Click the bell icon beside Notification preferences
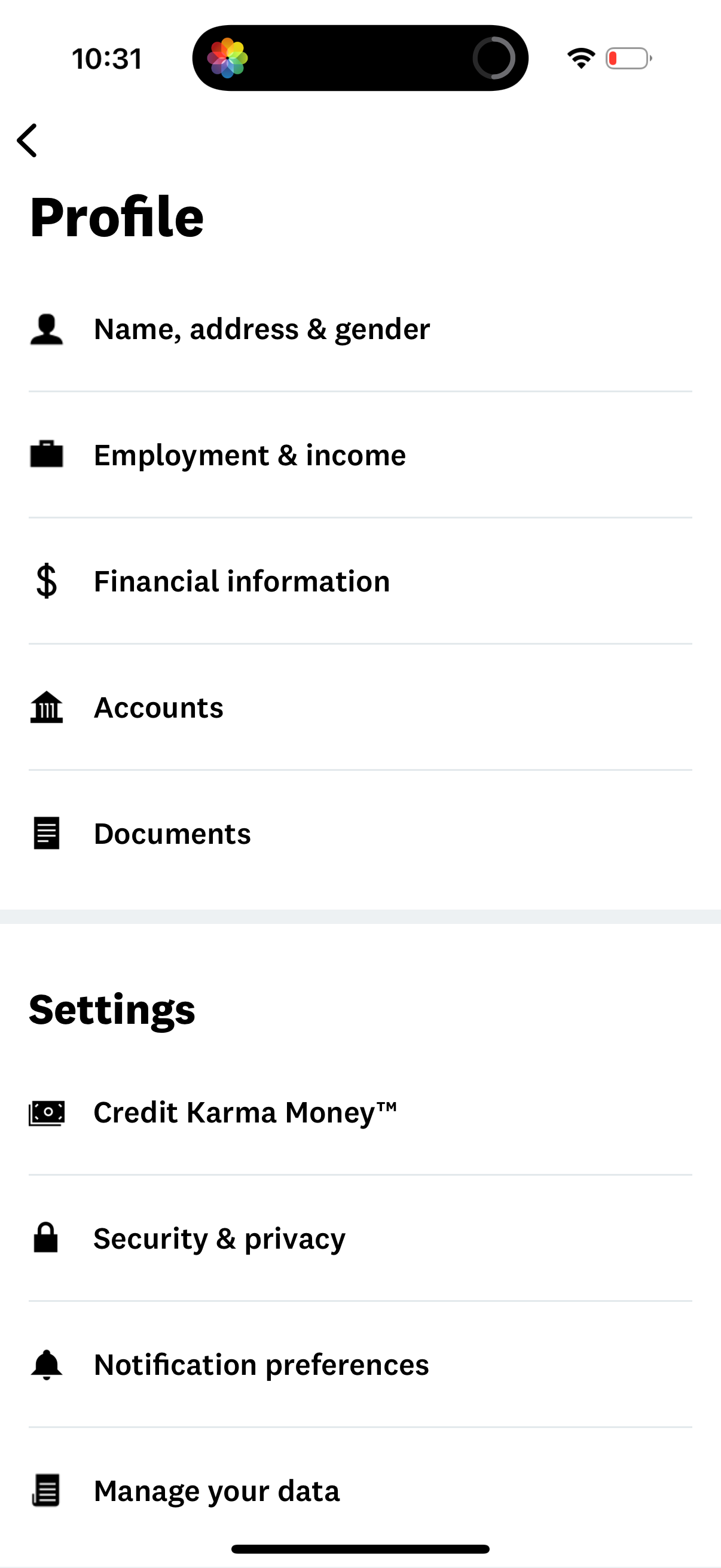The image size is (721, 1568). [46, 1364]
